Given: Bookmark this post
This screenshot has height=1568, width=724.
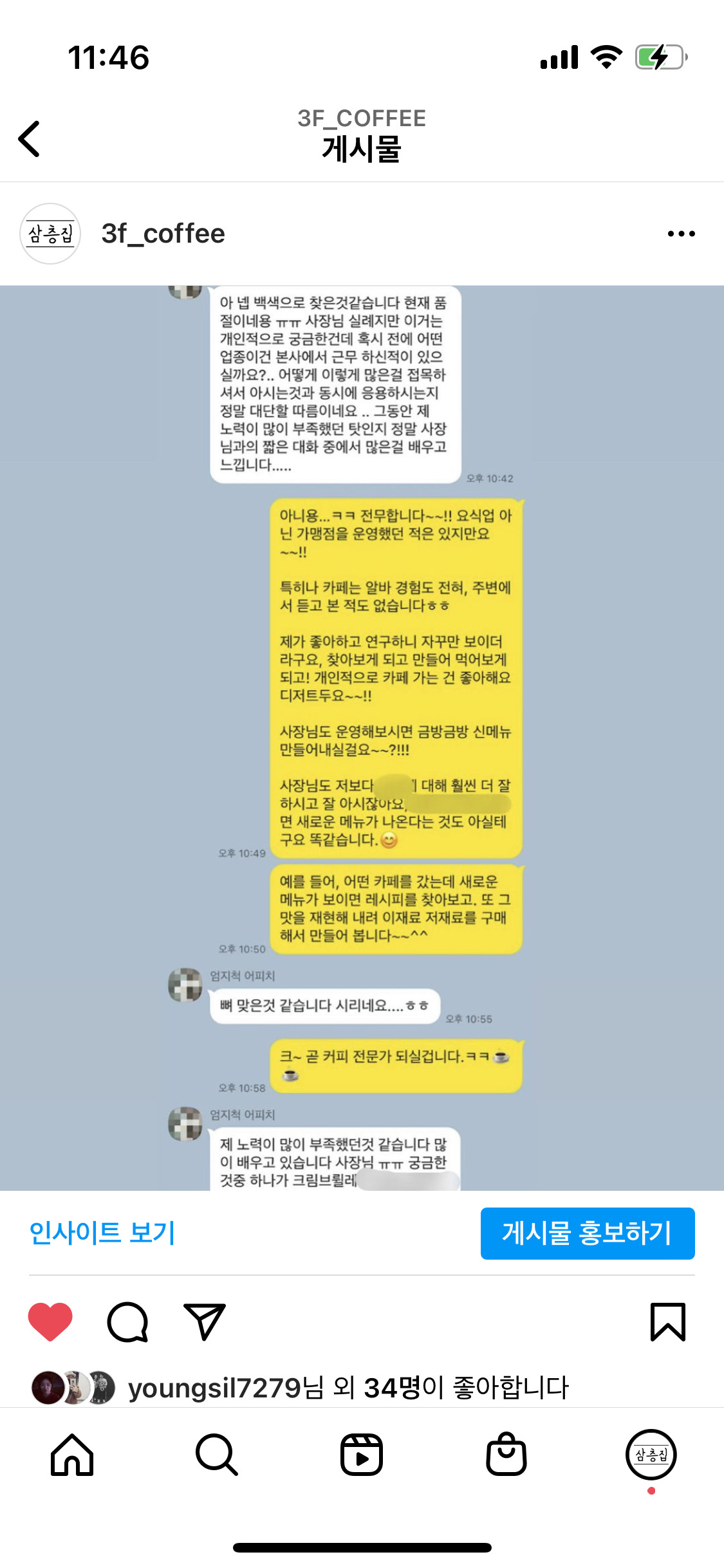Looking at the screenshot, I should pyautogui.click(x=667, y=1321).
